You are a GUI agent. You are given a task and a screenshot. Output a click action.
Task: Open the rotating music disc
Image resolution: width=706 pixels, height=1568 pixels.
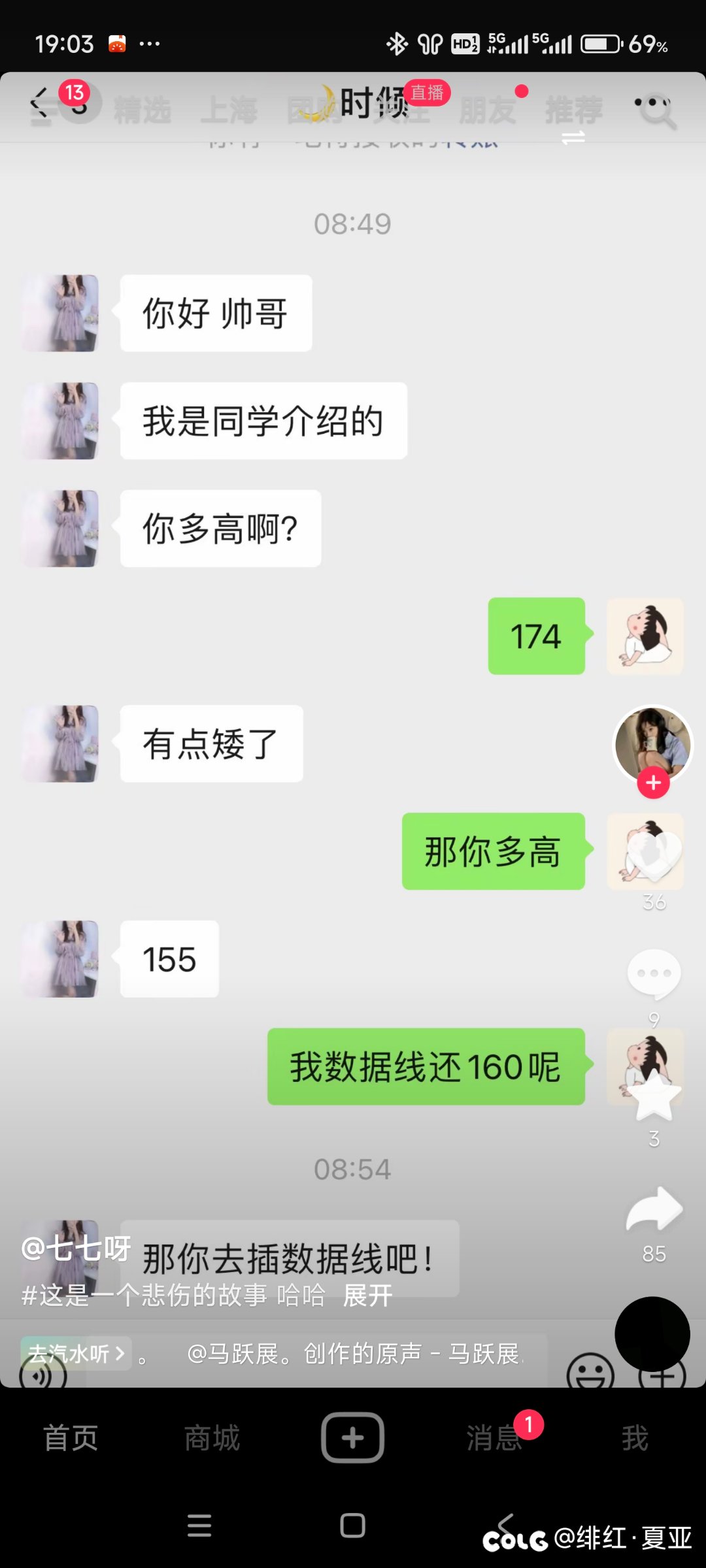(652, 1334)
